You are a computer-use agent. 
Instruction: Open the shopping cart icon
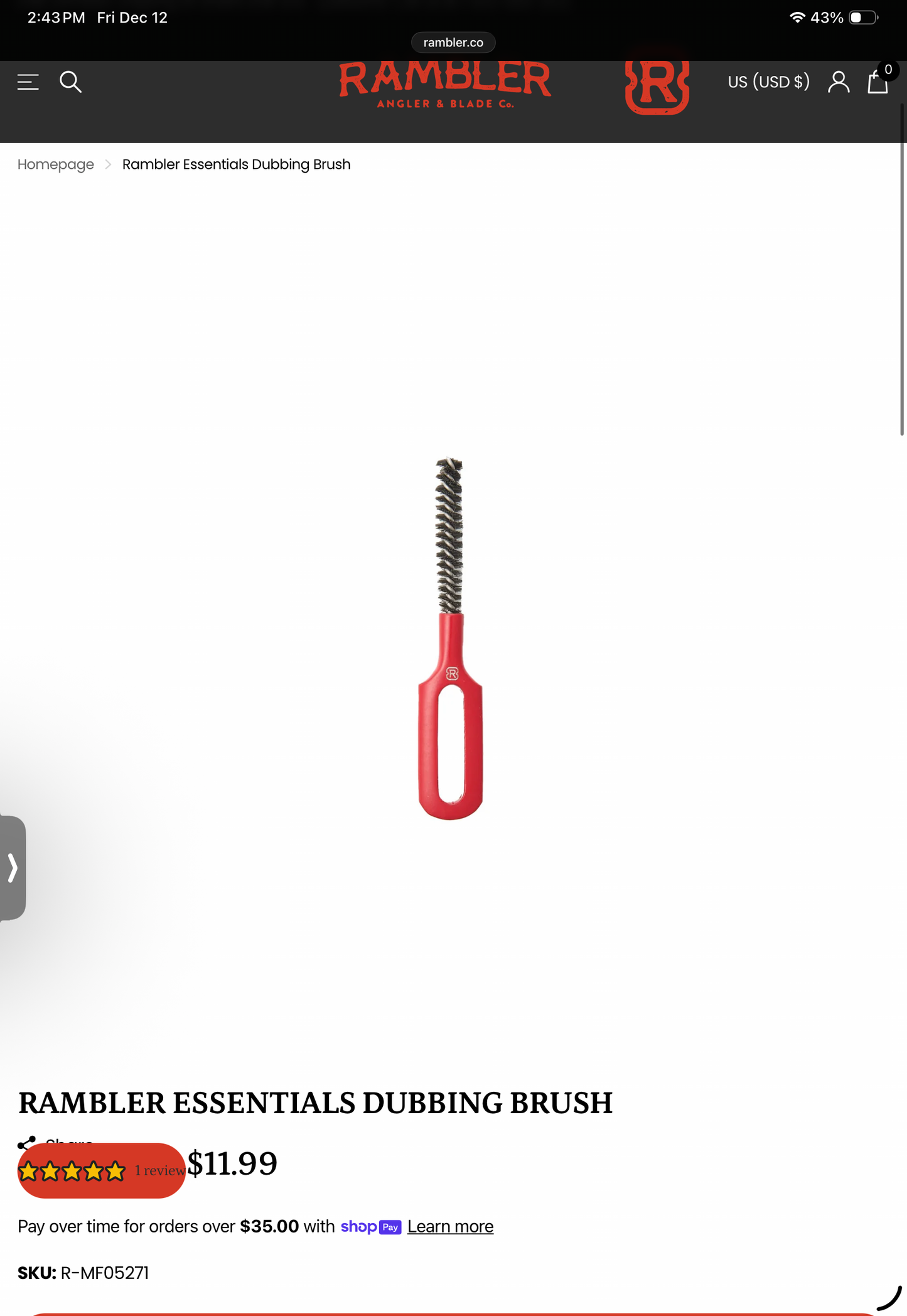coord(877,82)
